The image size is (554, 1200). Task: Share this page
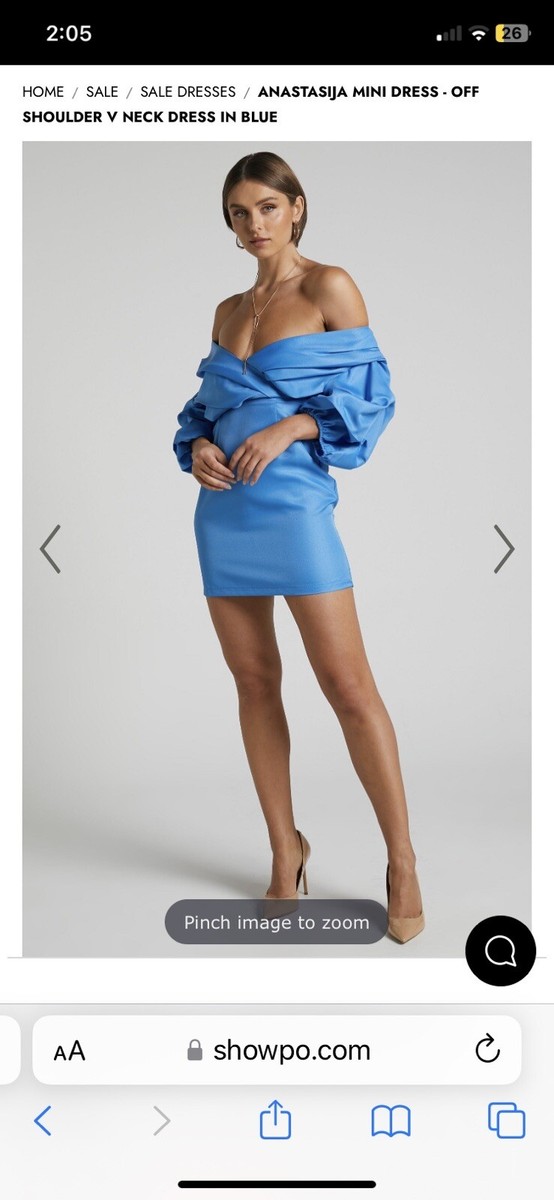click(x=275, y=1120)
